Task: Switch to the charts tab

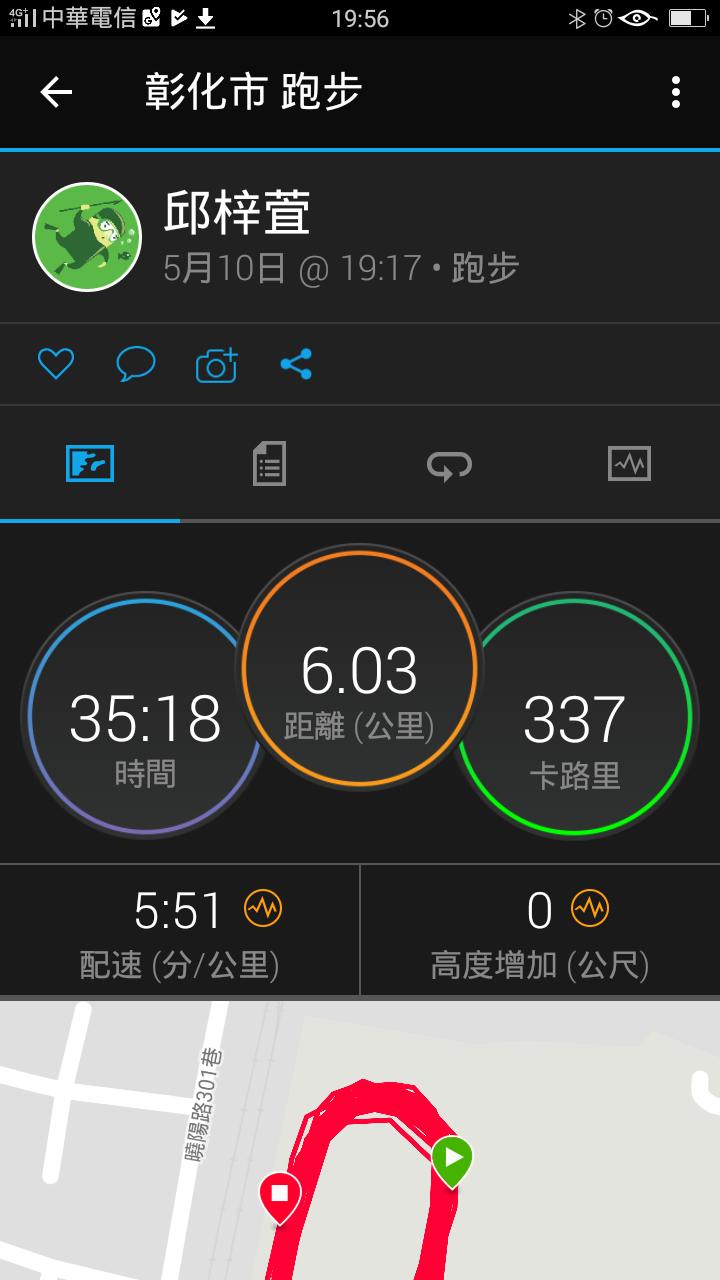Action: pos(629,464)
